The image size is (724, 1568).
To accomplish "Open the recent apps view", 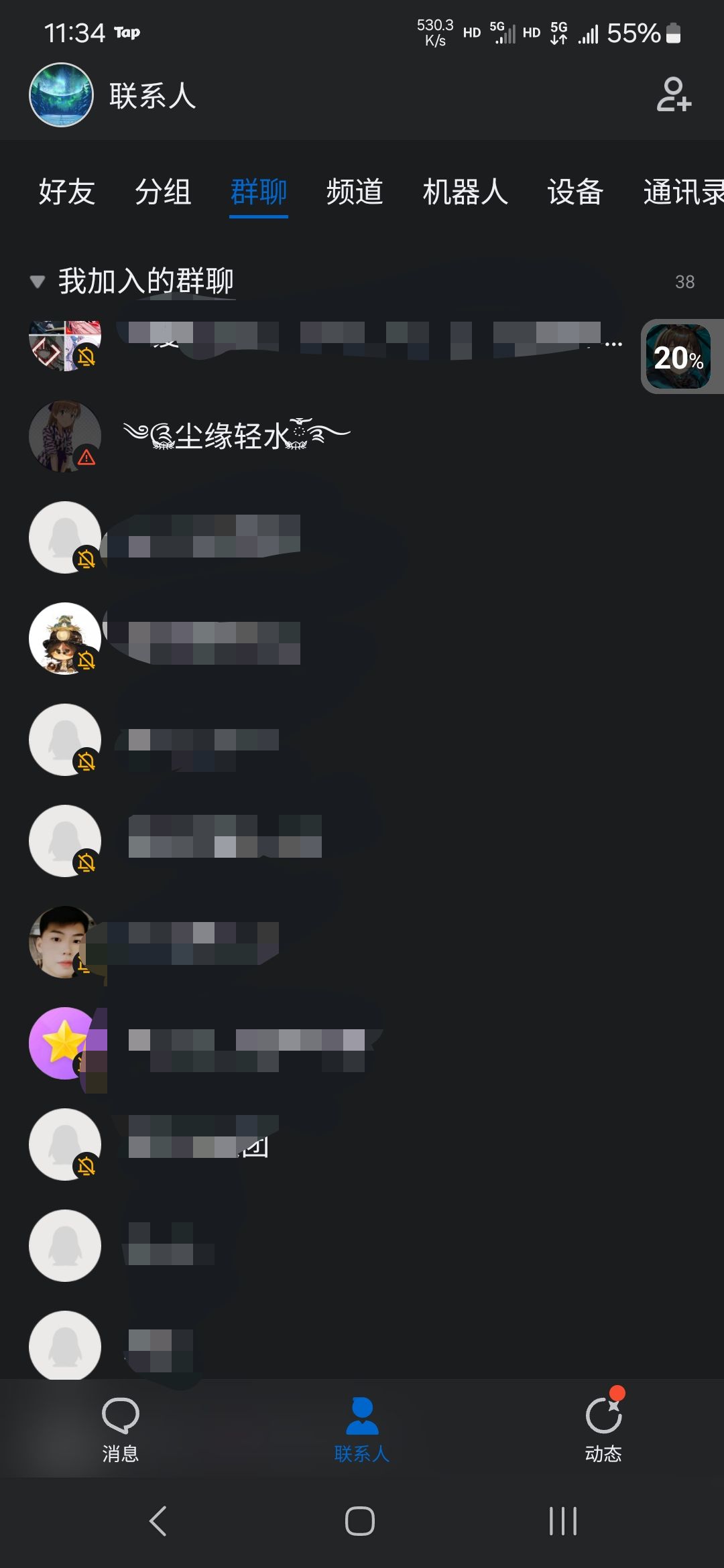I will [x=563, y=1520].
